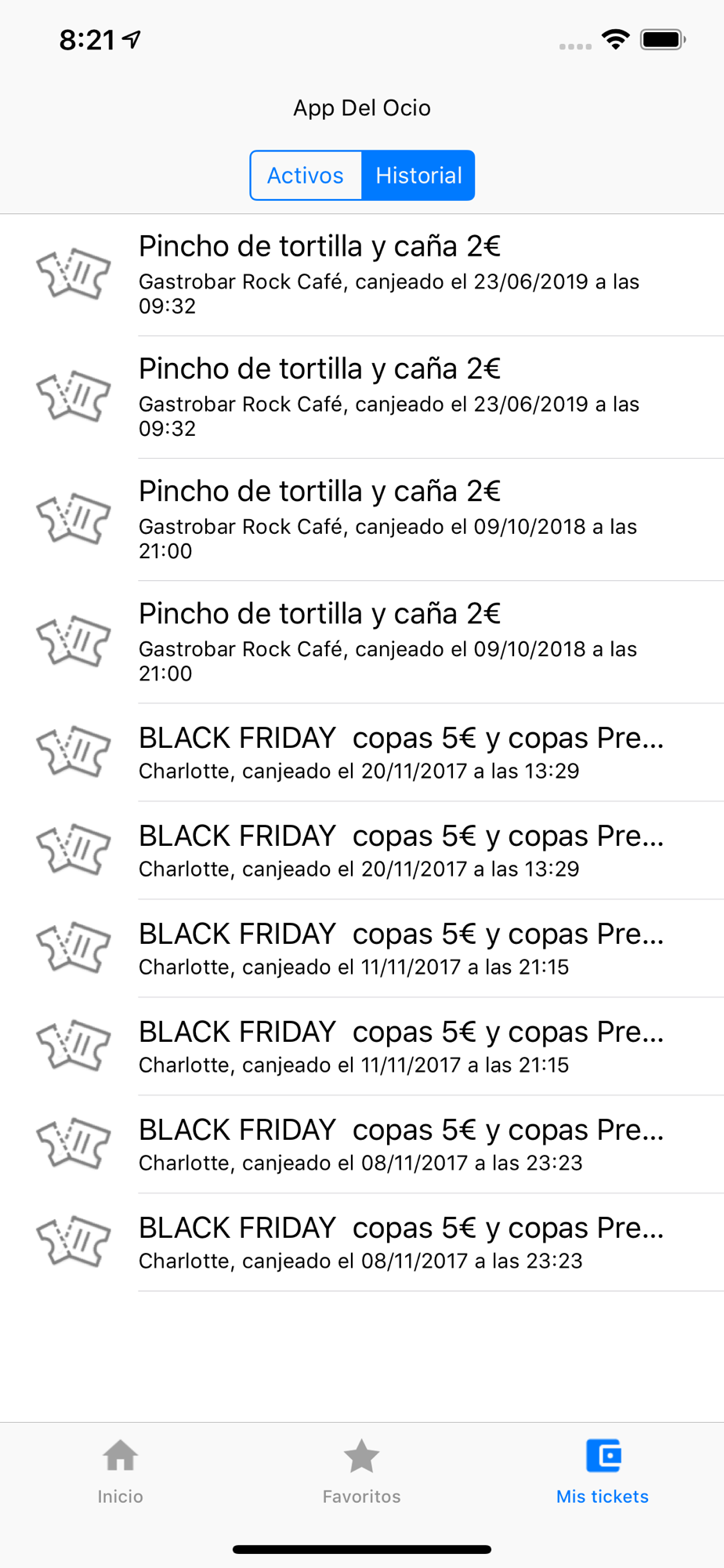Open the Favoritos tab

click(362, 1472)
